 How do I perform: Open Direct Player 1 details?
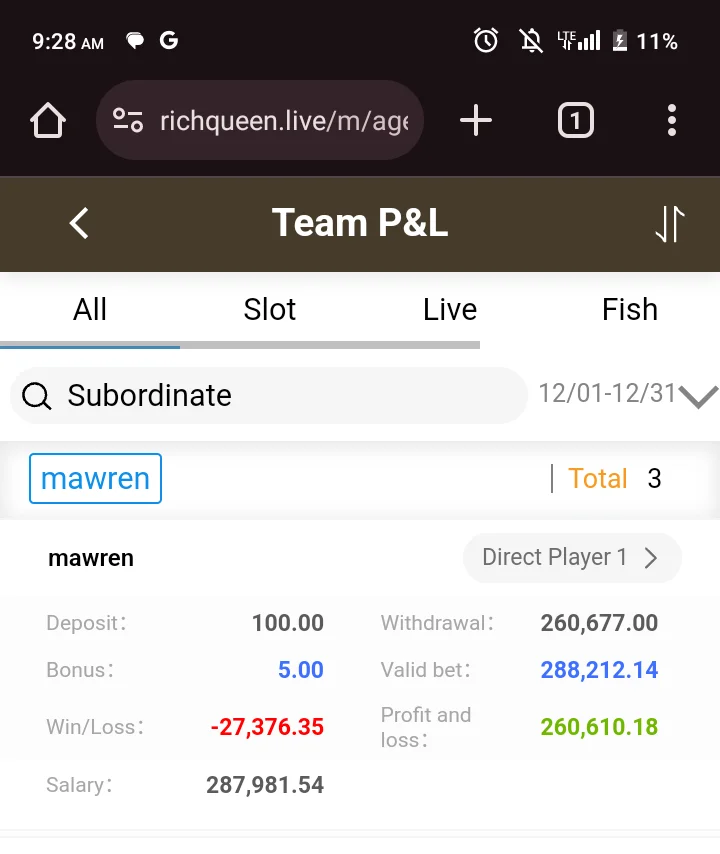571,557
